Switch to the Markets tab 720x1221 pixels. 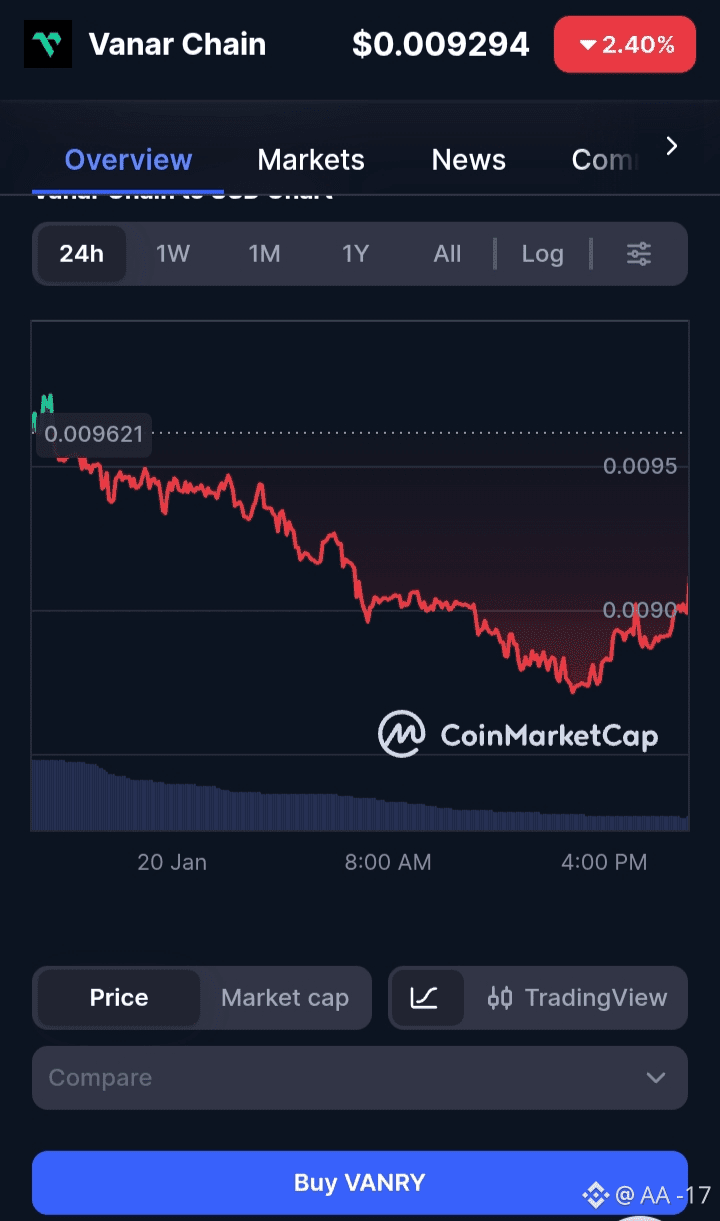point(311,160)
